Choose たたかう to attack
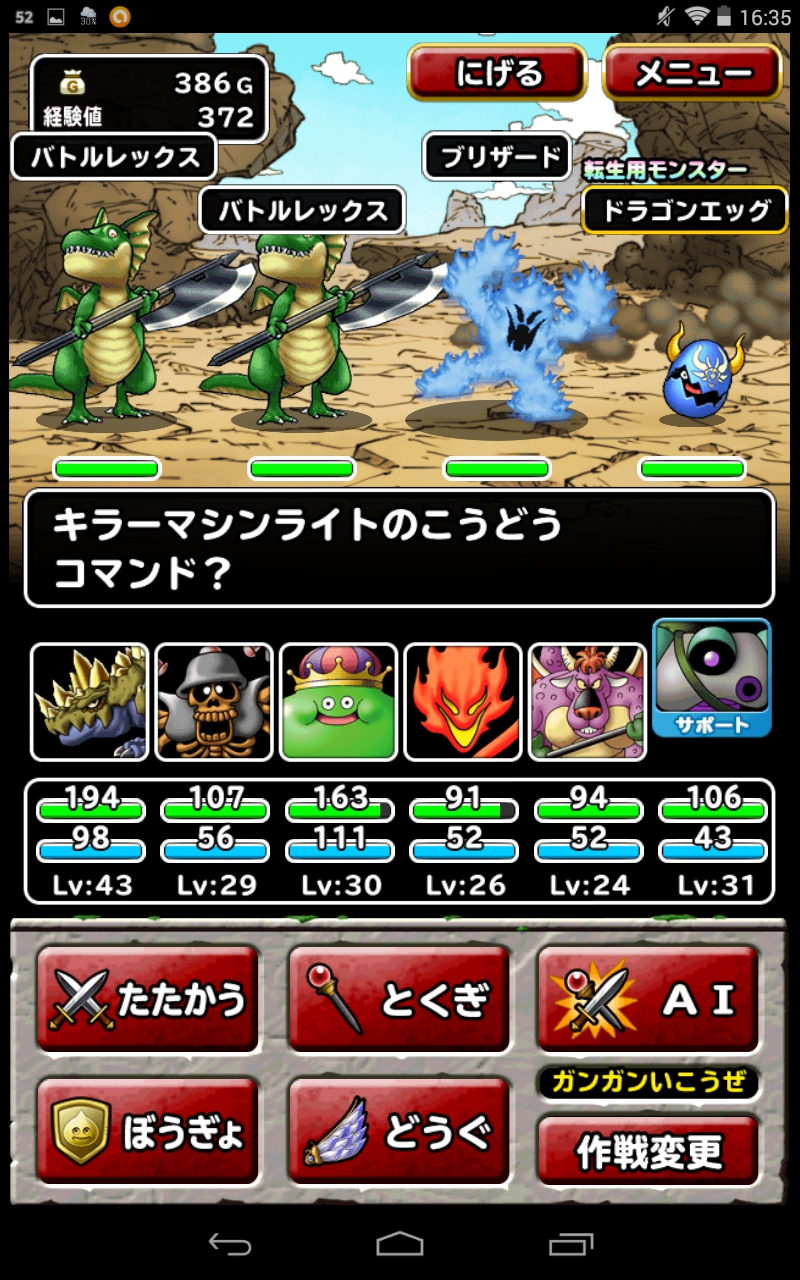The height and width of the screenshot is (1280, 800). (x=148, y=999)
